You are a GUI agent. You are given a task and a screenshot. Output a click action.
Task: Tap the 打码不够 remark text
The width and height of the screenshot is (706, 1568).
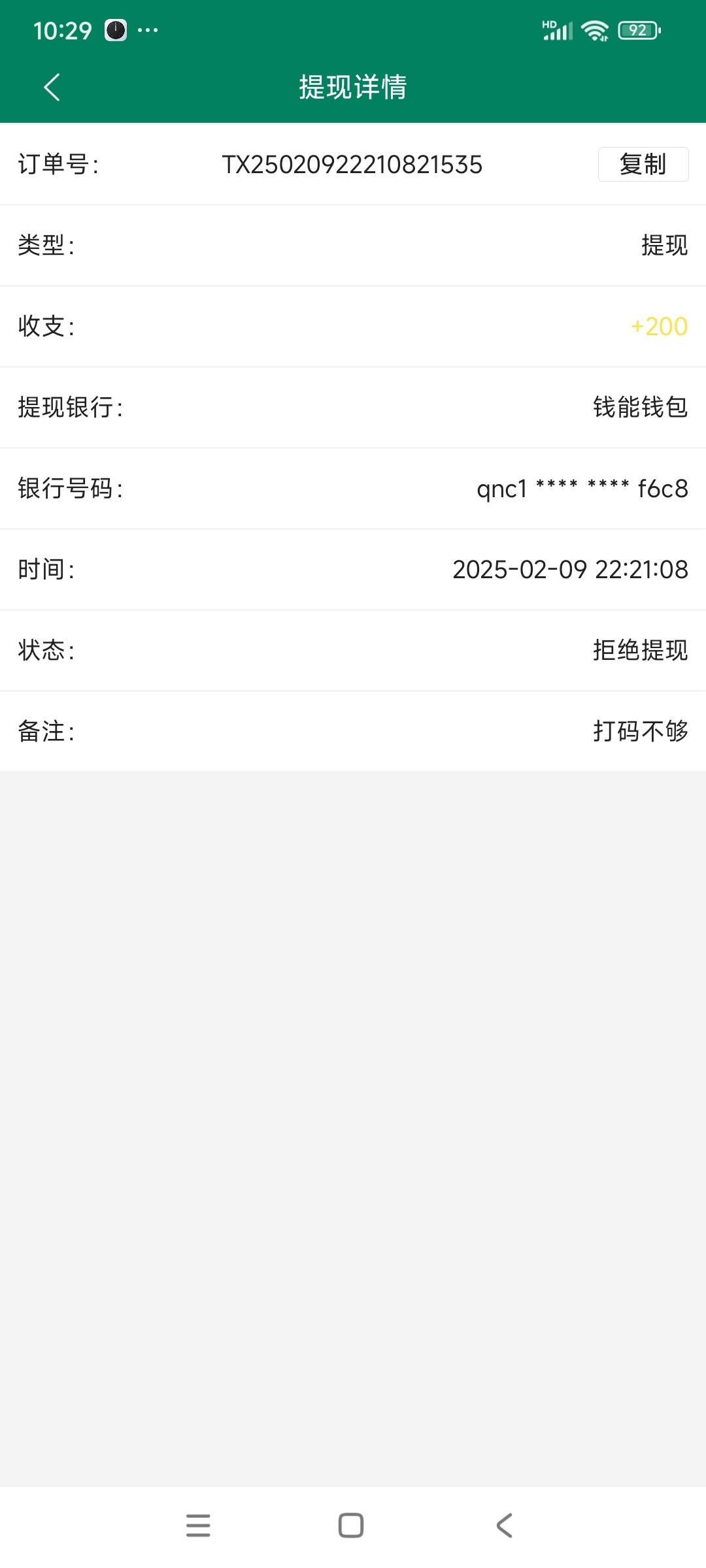coord(639,732)
